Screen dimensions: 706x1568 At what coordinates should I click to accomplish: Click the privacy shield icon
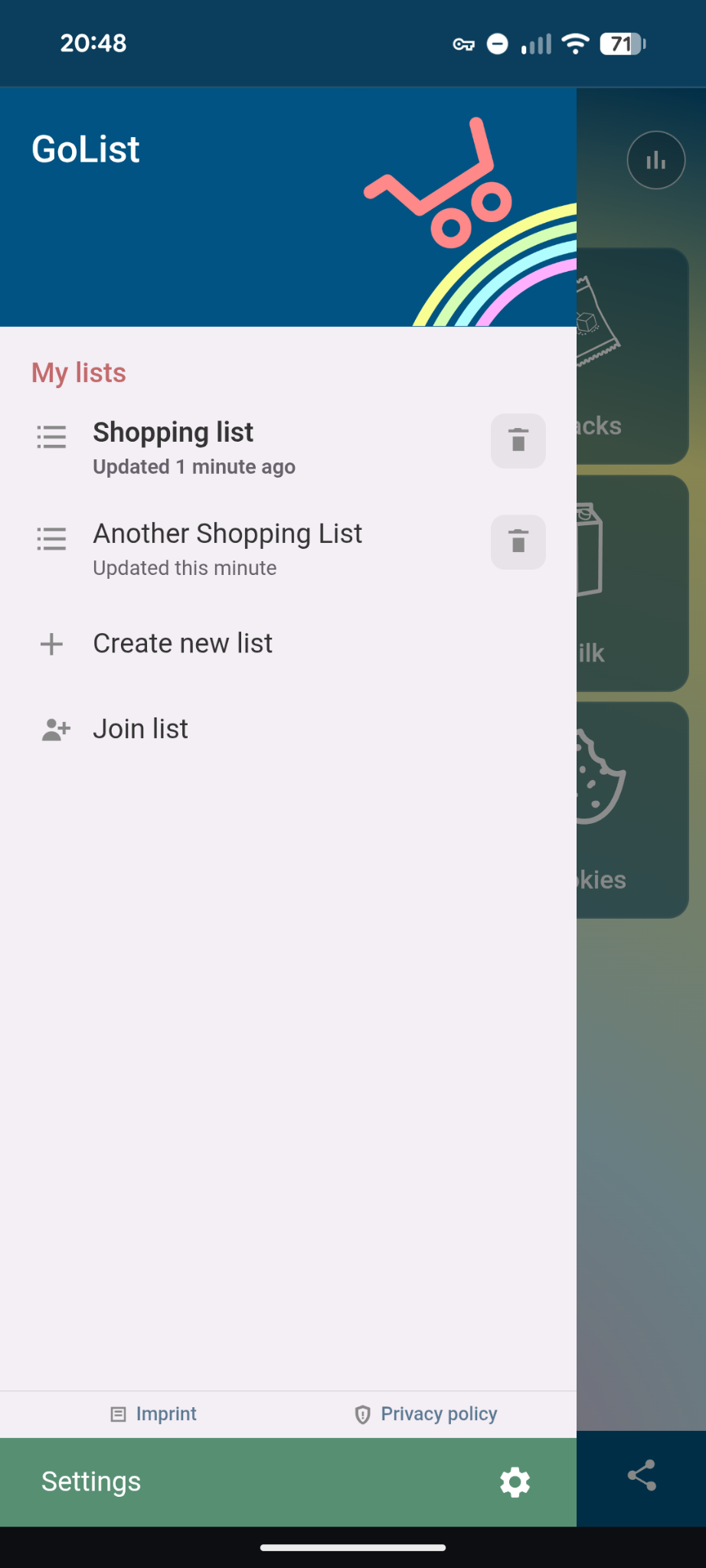(363, 1414)
